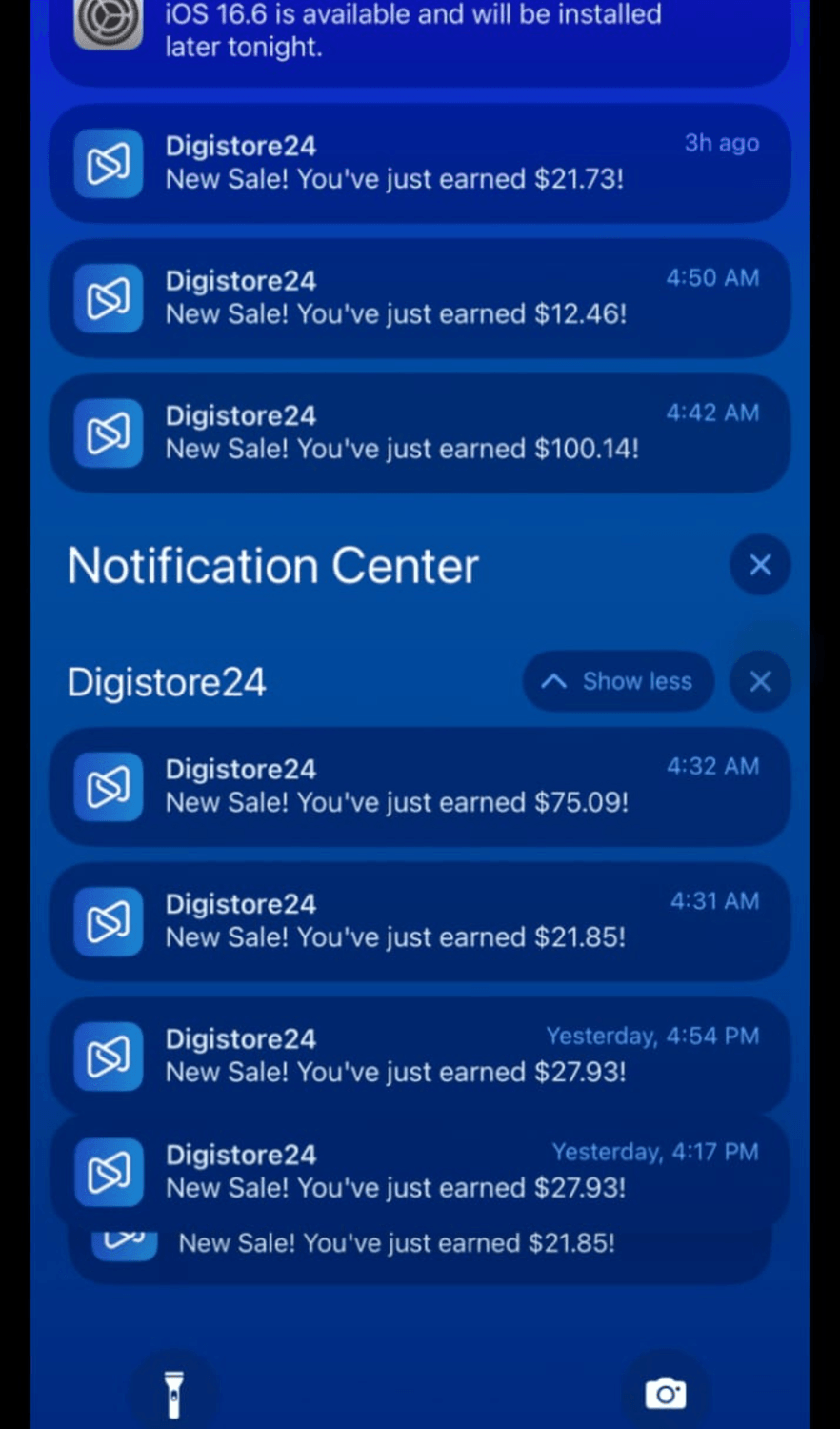Open the Yesterday 4:17 PM sale notification

[x=419, y=1172]
